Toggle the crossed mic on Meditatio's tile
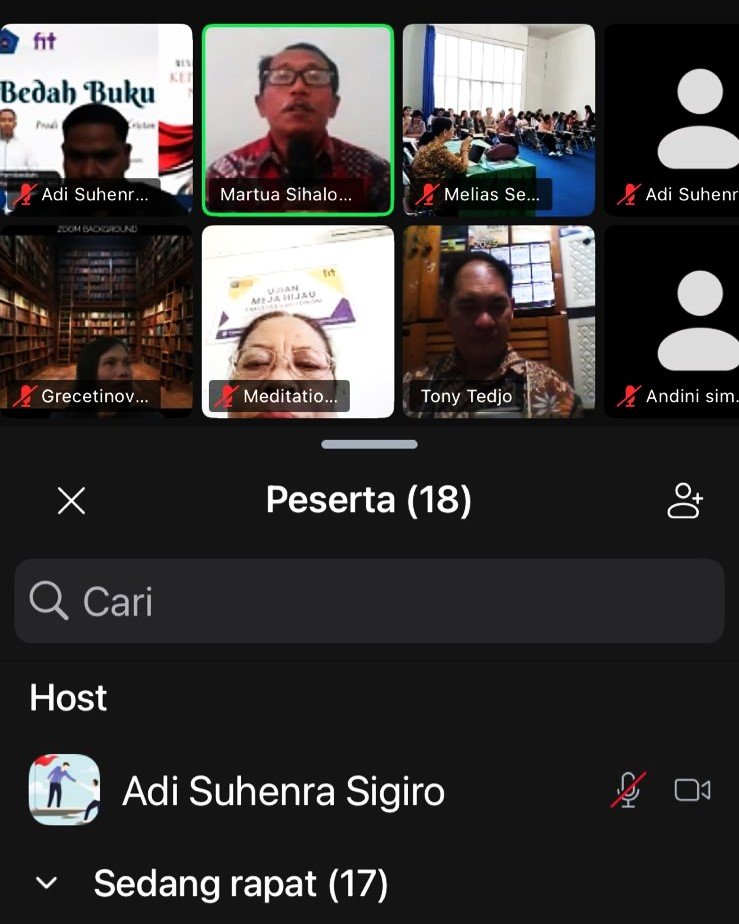Image resolution: width=739 pixels, height=924 pixels. coord(226,396)
